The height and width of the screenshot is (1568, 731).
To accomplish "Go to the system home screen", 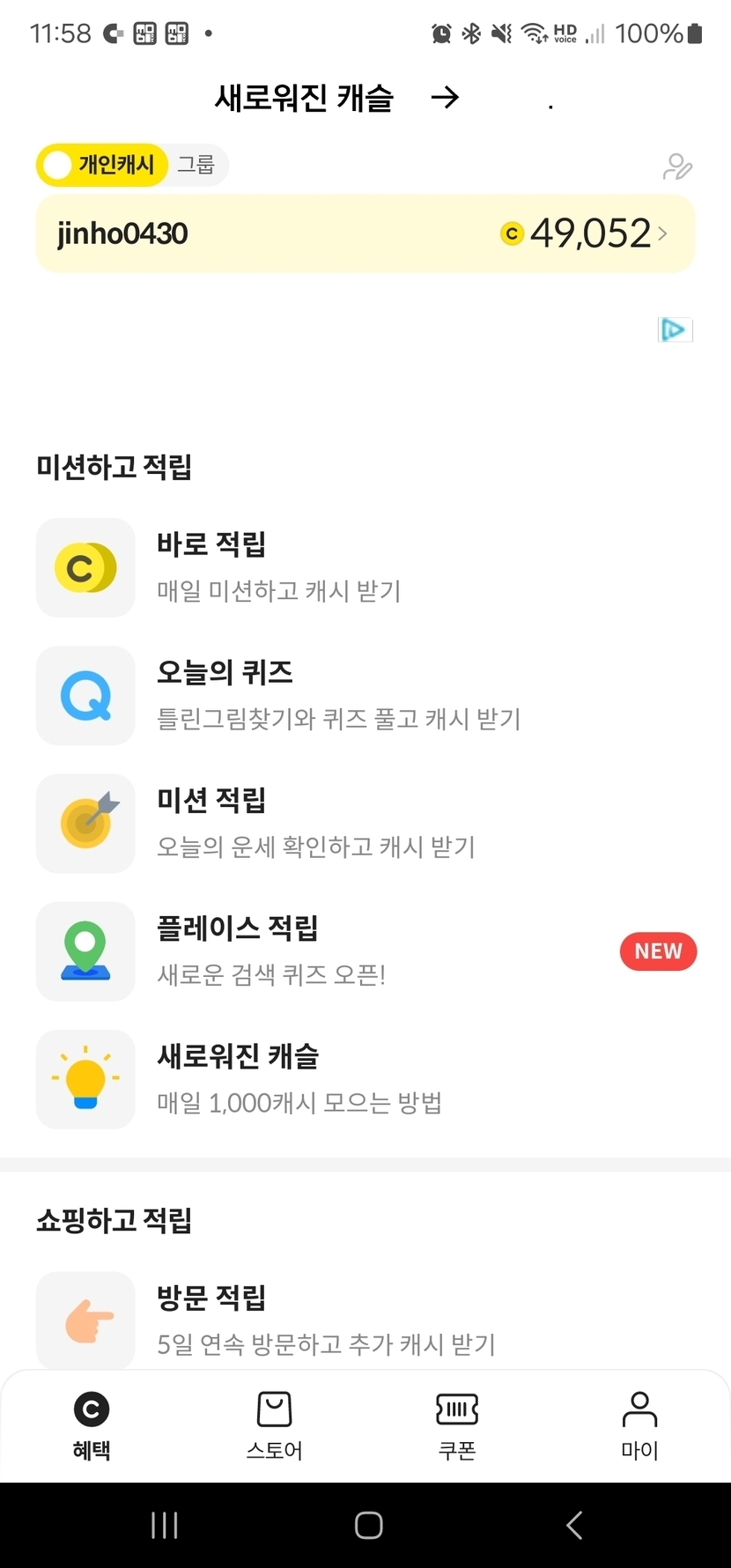I will (368, 1525).
